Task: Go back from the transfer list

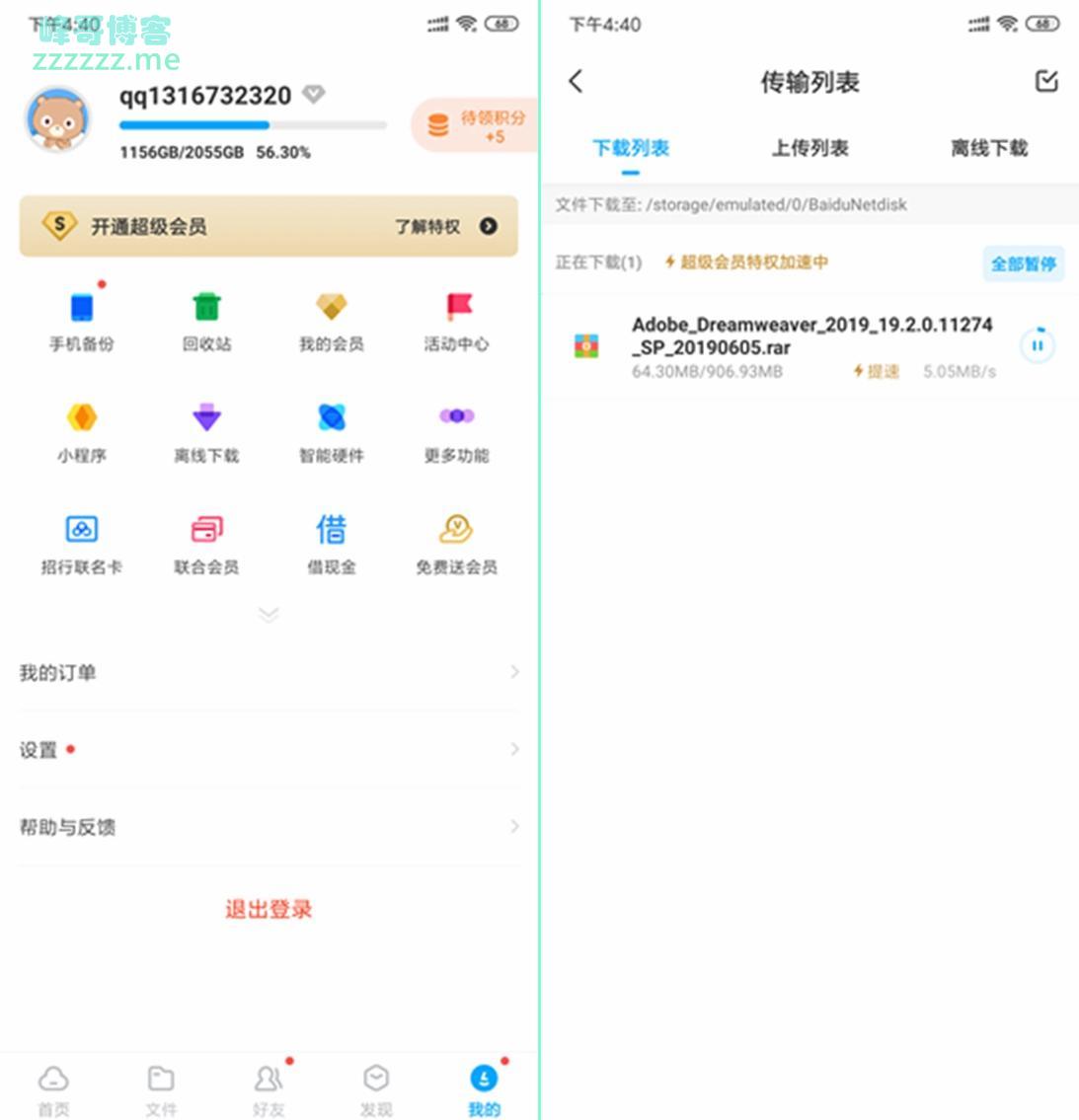Action: (x=577, y=81)
